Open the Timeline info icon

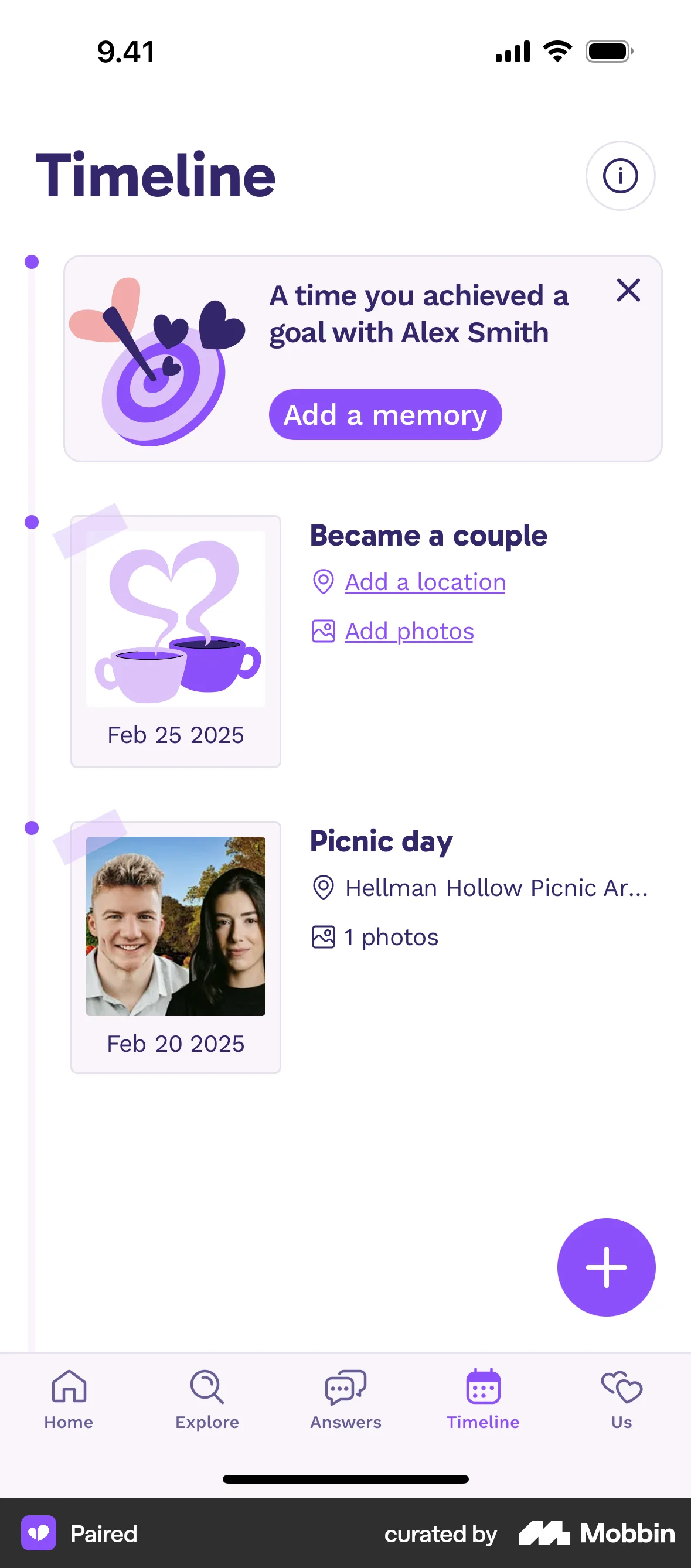coord(619,175)
